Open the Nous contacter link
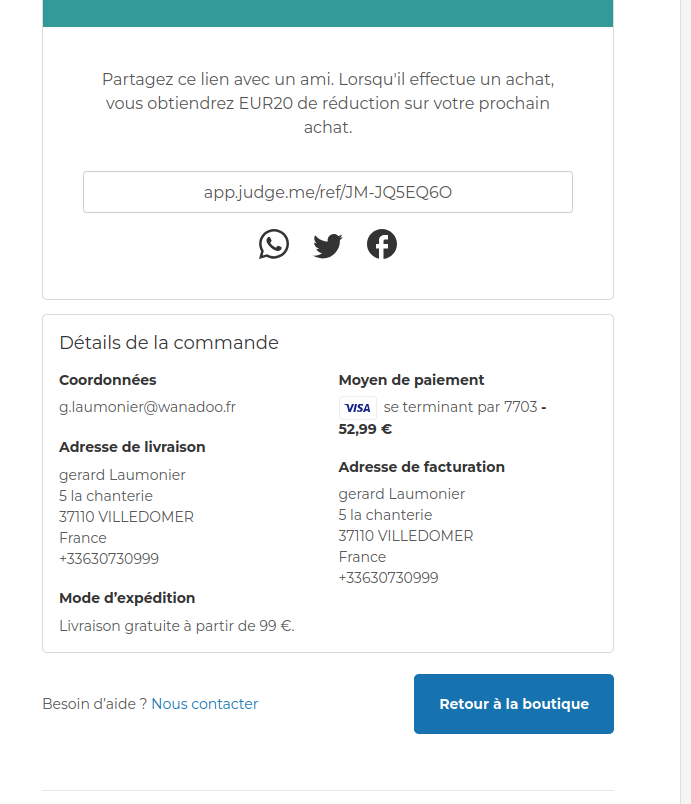The width and height of the screenshot is (691, 804). (204, 704)
